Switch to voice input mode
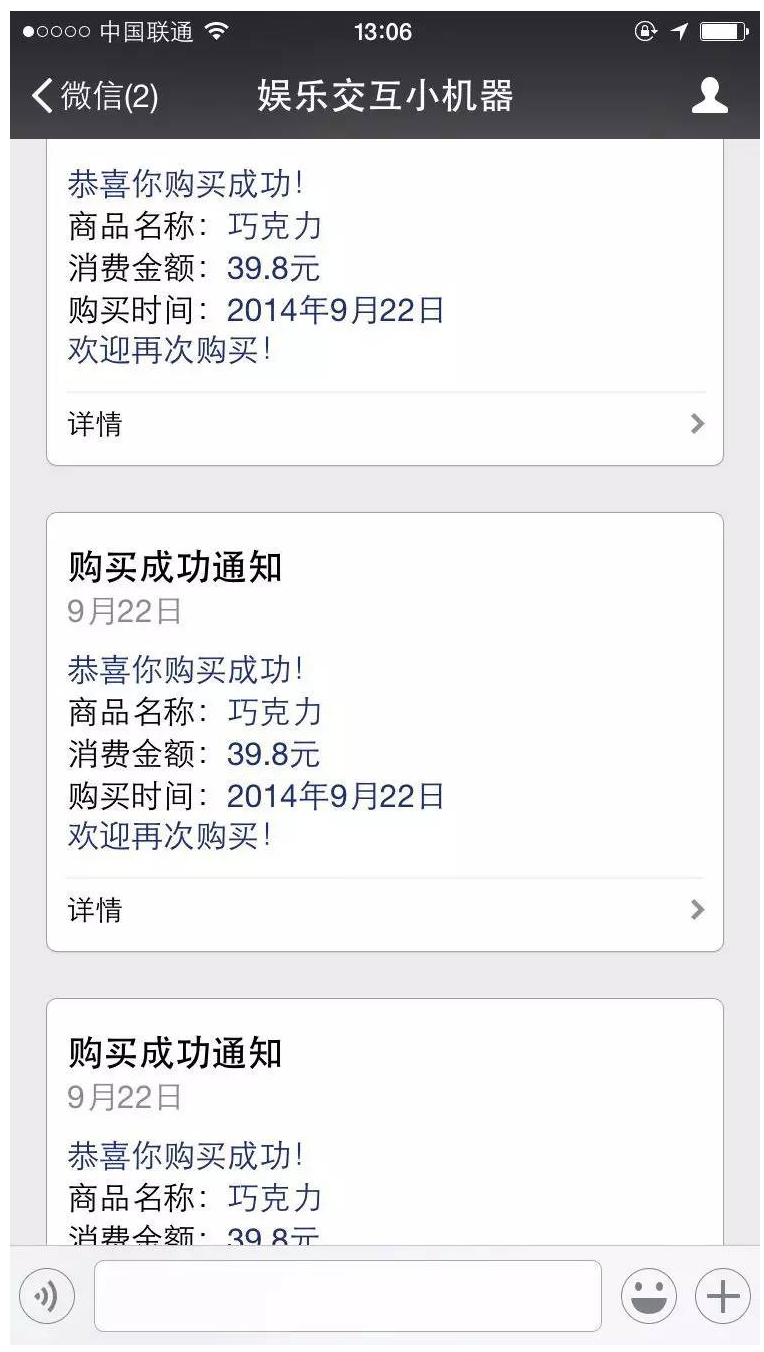Viewport: 764px width, 1352px height. click(x=46, y=1296)
